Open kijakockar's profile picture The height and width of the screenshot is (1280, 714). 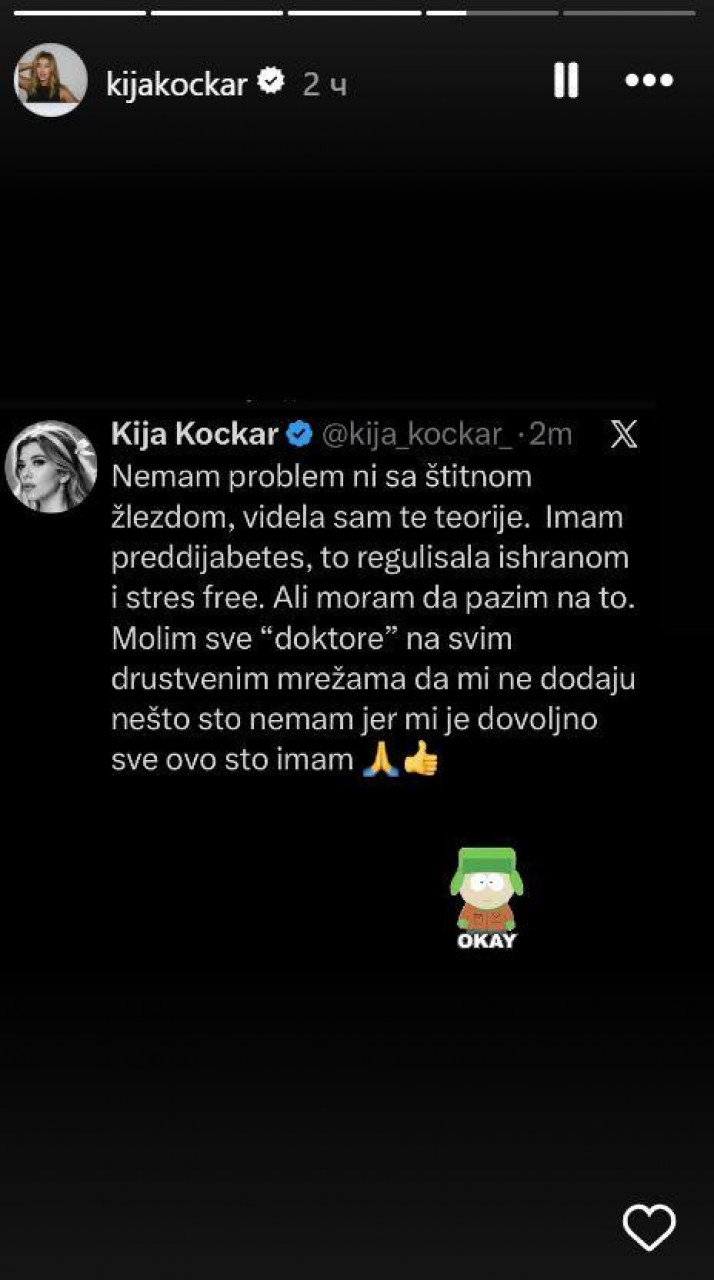pos(50,81)
